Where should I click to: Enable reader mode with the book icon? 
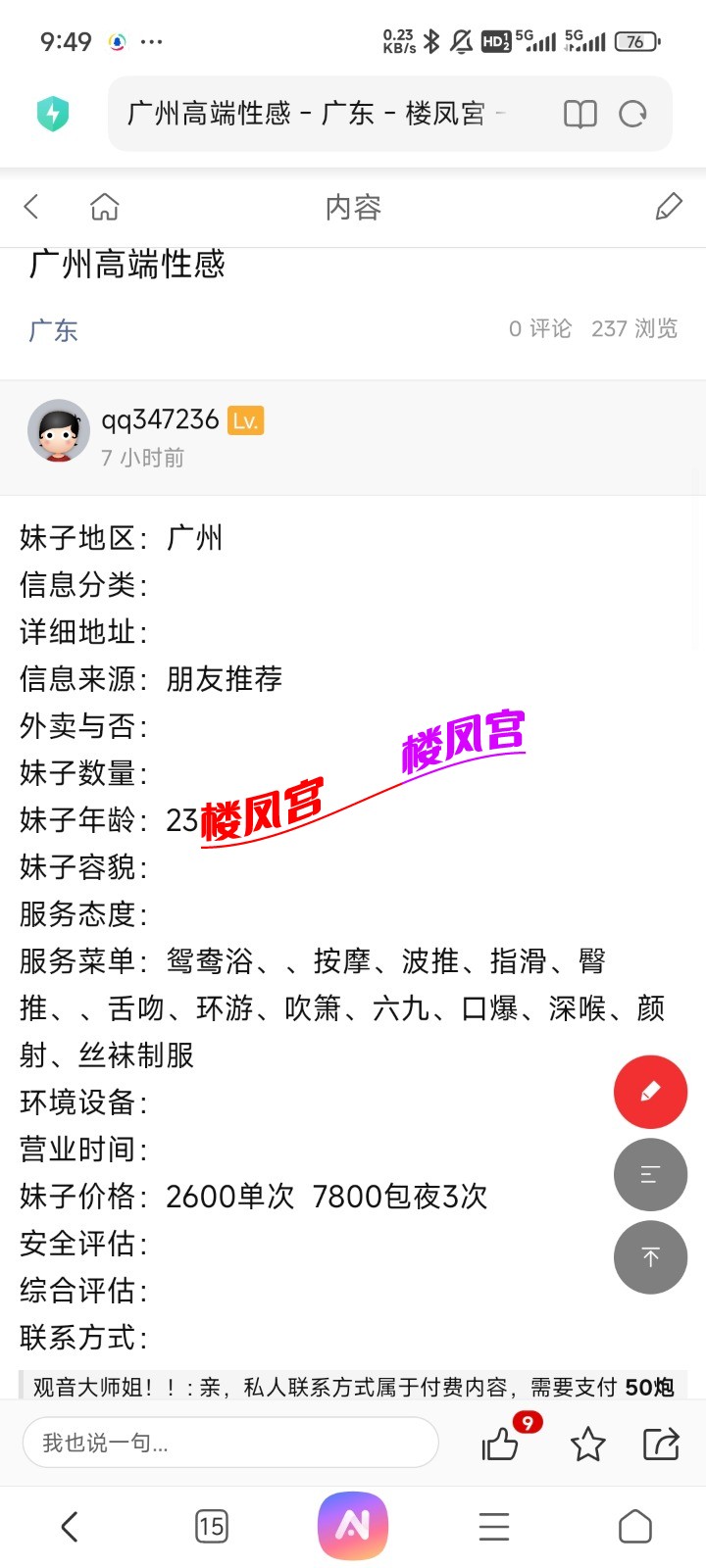(580, 115)
